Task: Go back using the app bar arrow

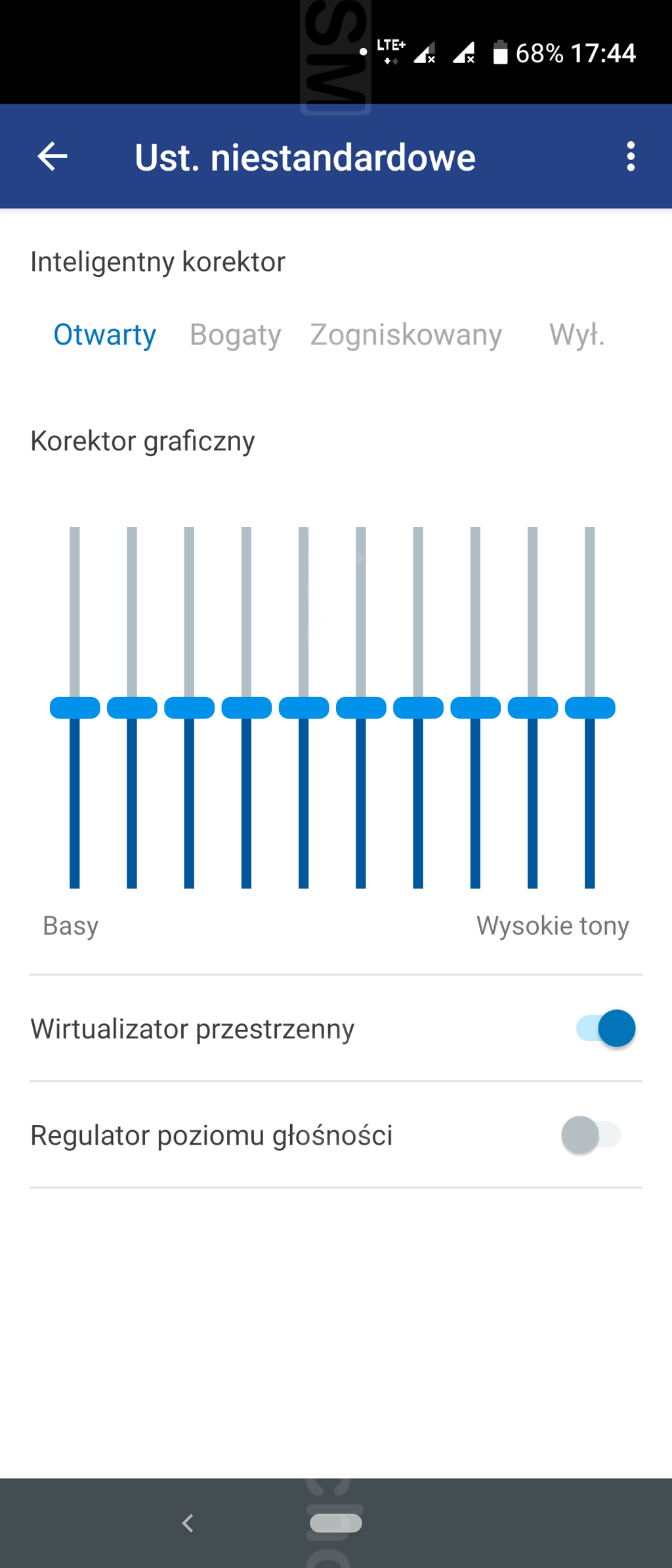Action: (x=52, y=157)
